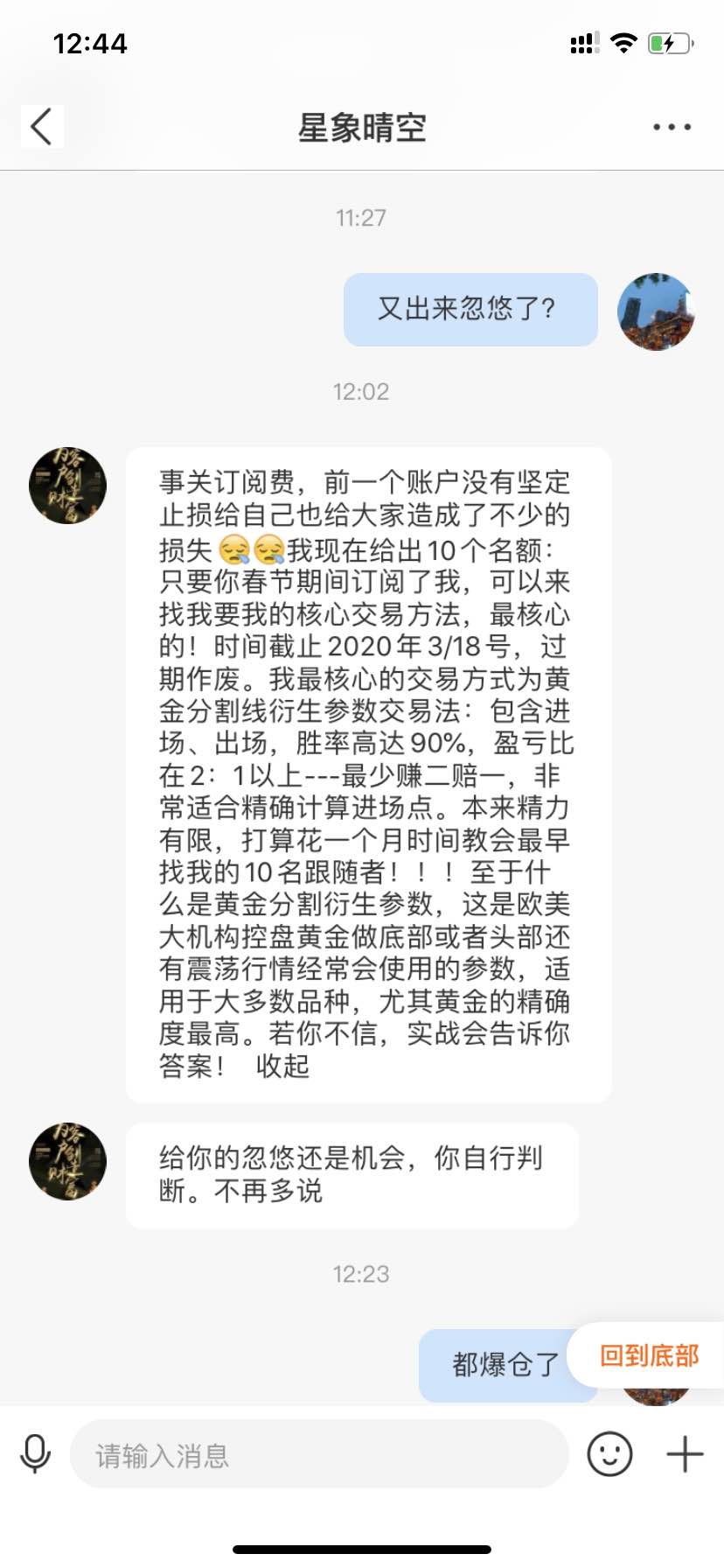Open the plus attachment menu
Screen dimensions: 724x1568
click(x=685, y=1454)
